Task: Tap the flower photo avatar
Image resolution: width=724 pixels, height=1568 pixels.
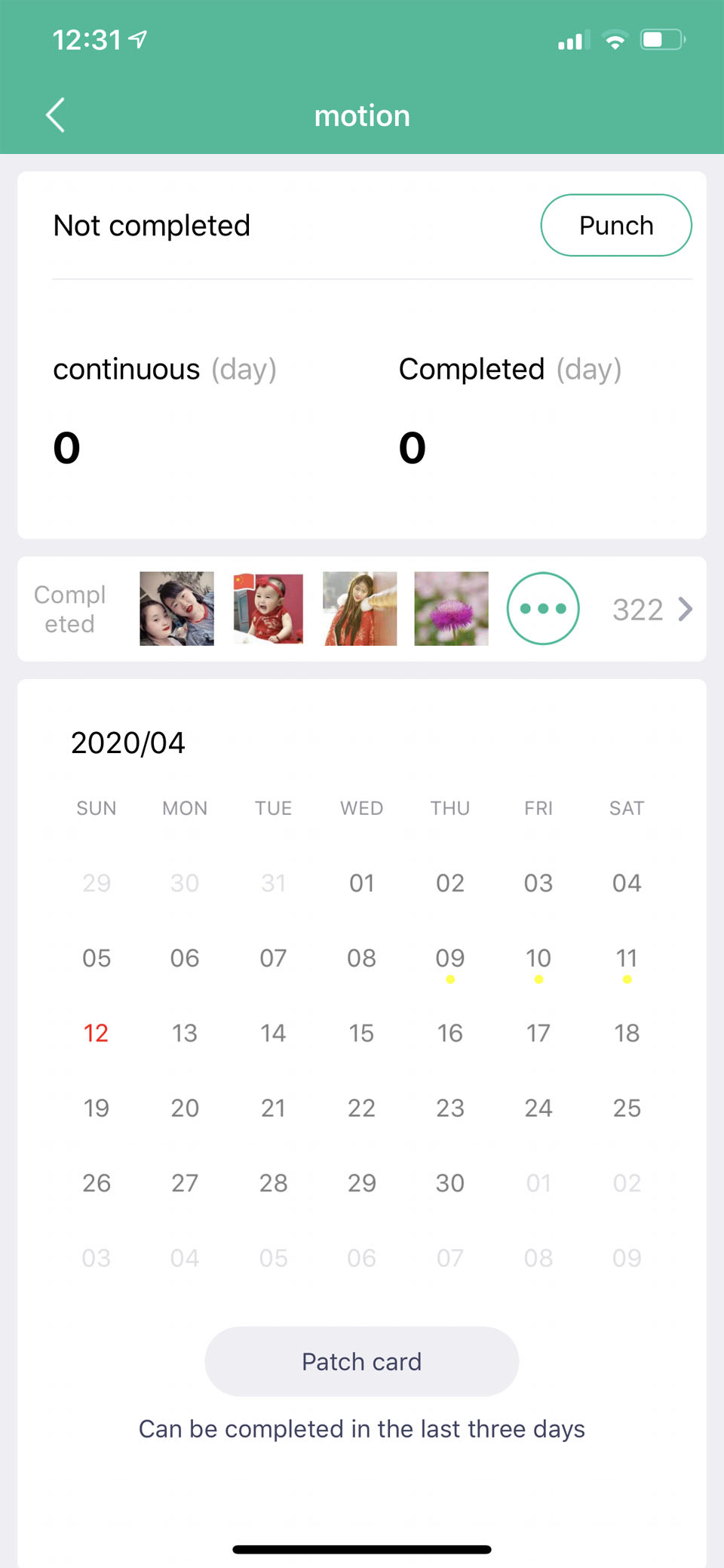Action: point(451,608)
